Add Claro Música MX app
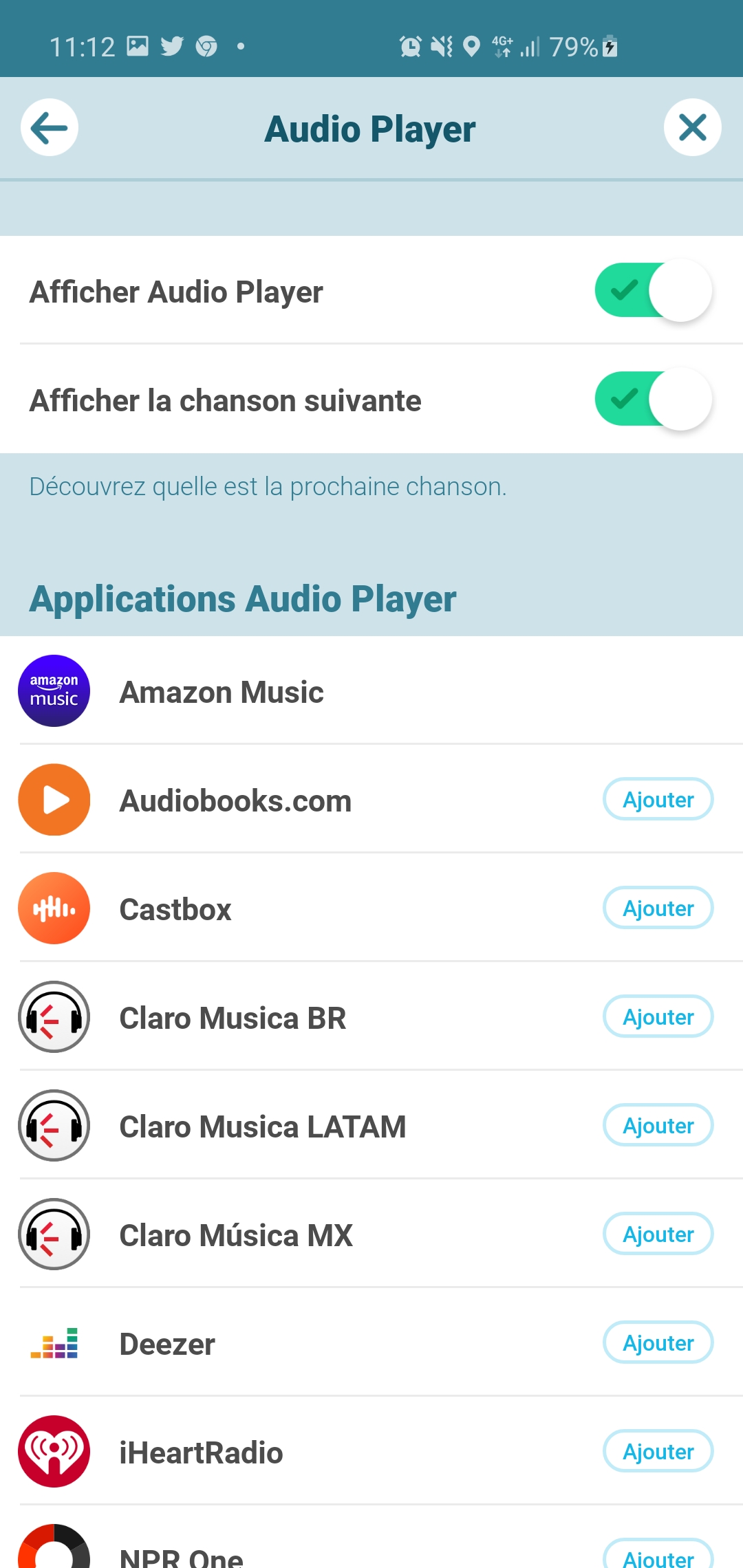The width and height of the screenshot is (743, 1568). click(658, 1234)
